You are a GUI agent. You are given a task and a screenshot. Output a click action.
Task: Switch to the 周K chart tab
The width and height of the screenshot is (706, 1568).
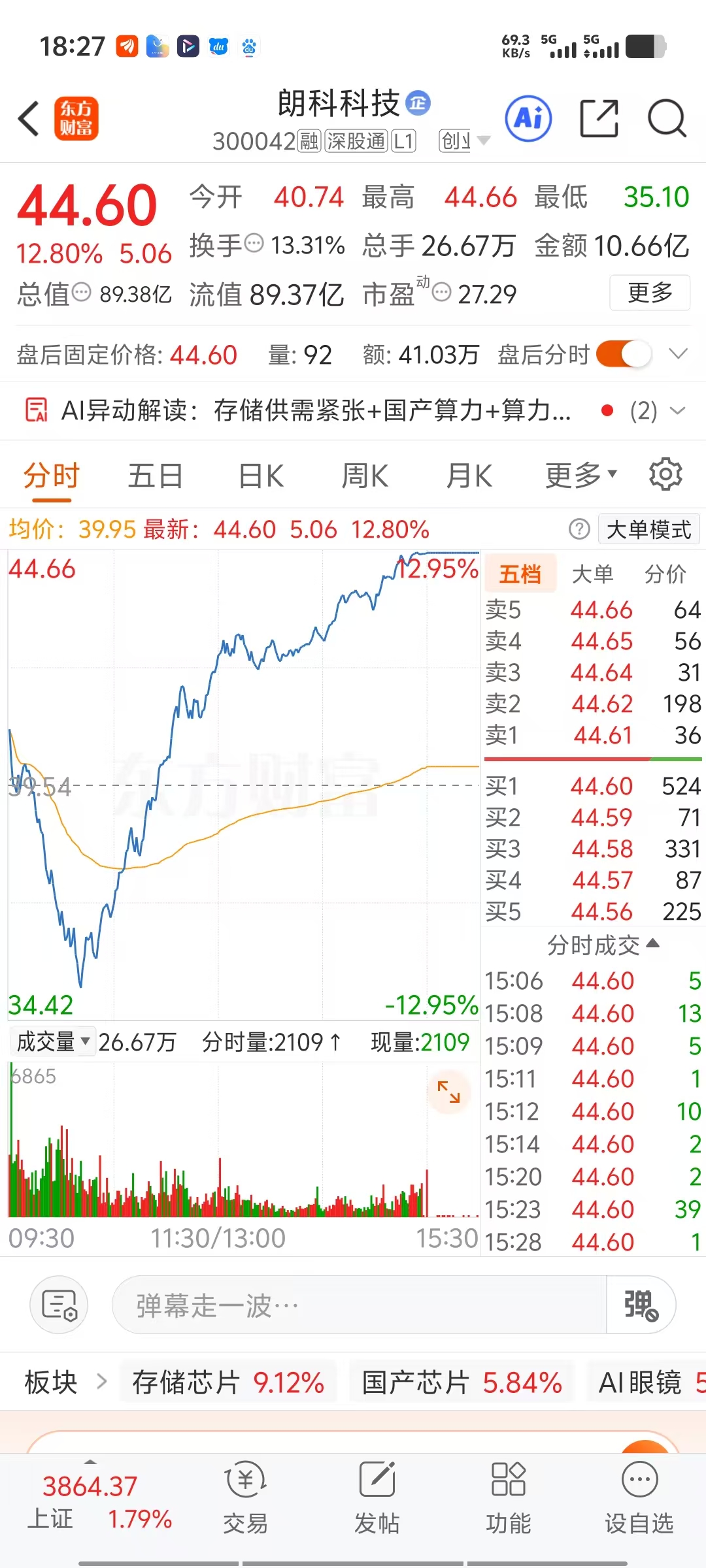pos(365,476)
